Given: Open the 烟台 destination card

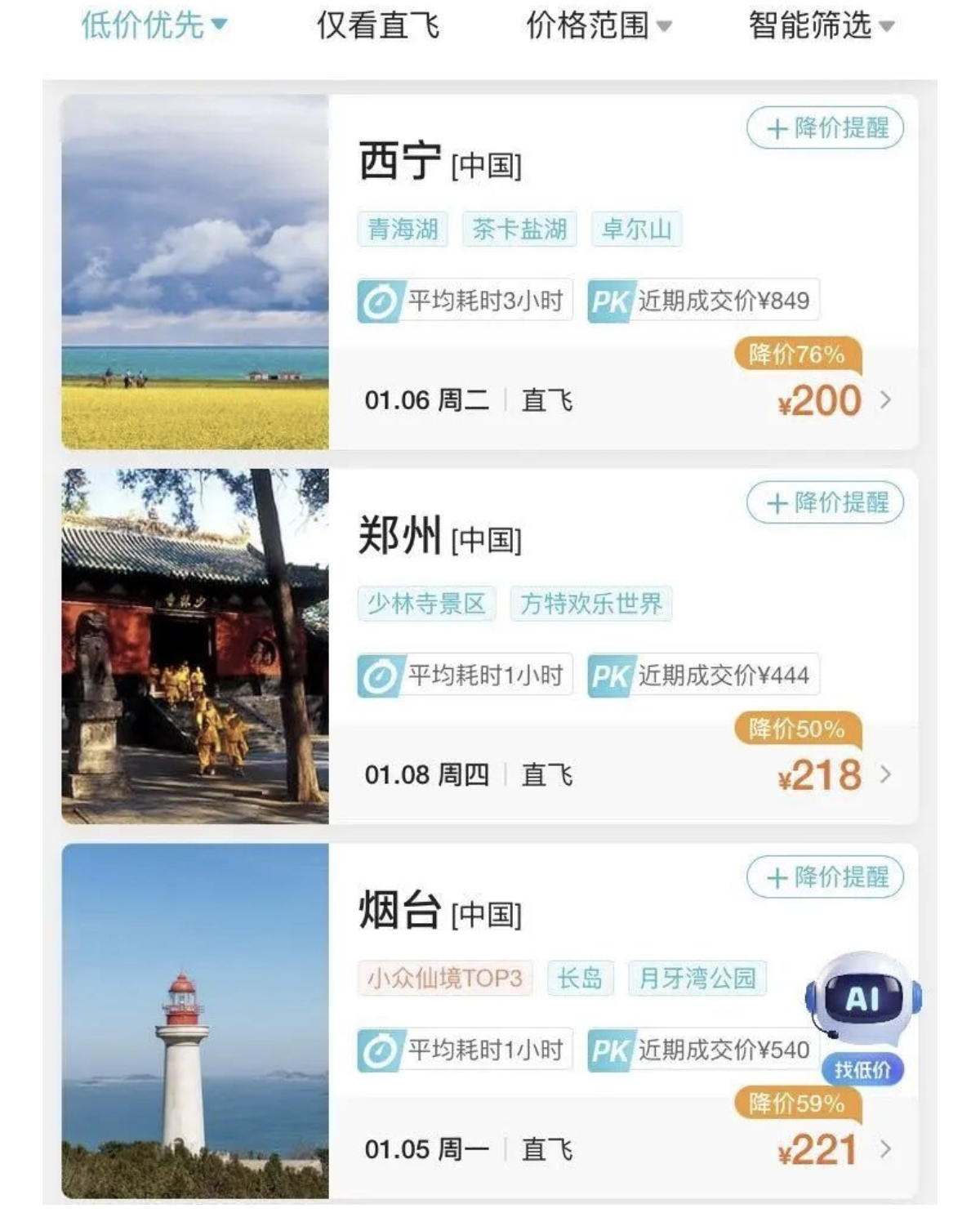Looking at the screenshot, I should click(x=400, y=911).
